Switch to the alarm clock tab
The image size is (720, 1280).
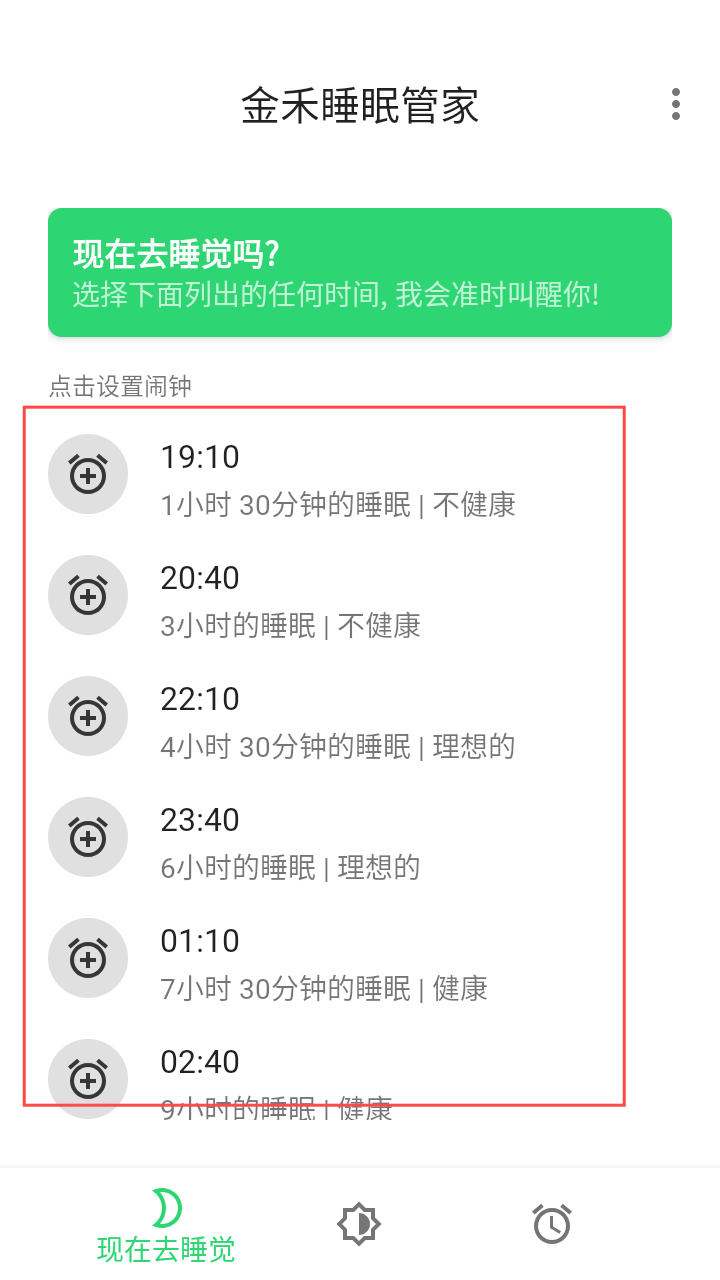pos(552,1224)
